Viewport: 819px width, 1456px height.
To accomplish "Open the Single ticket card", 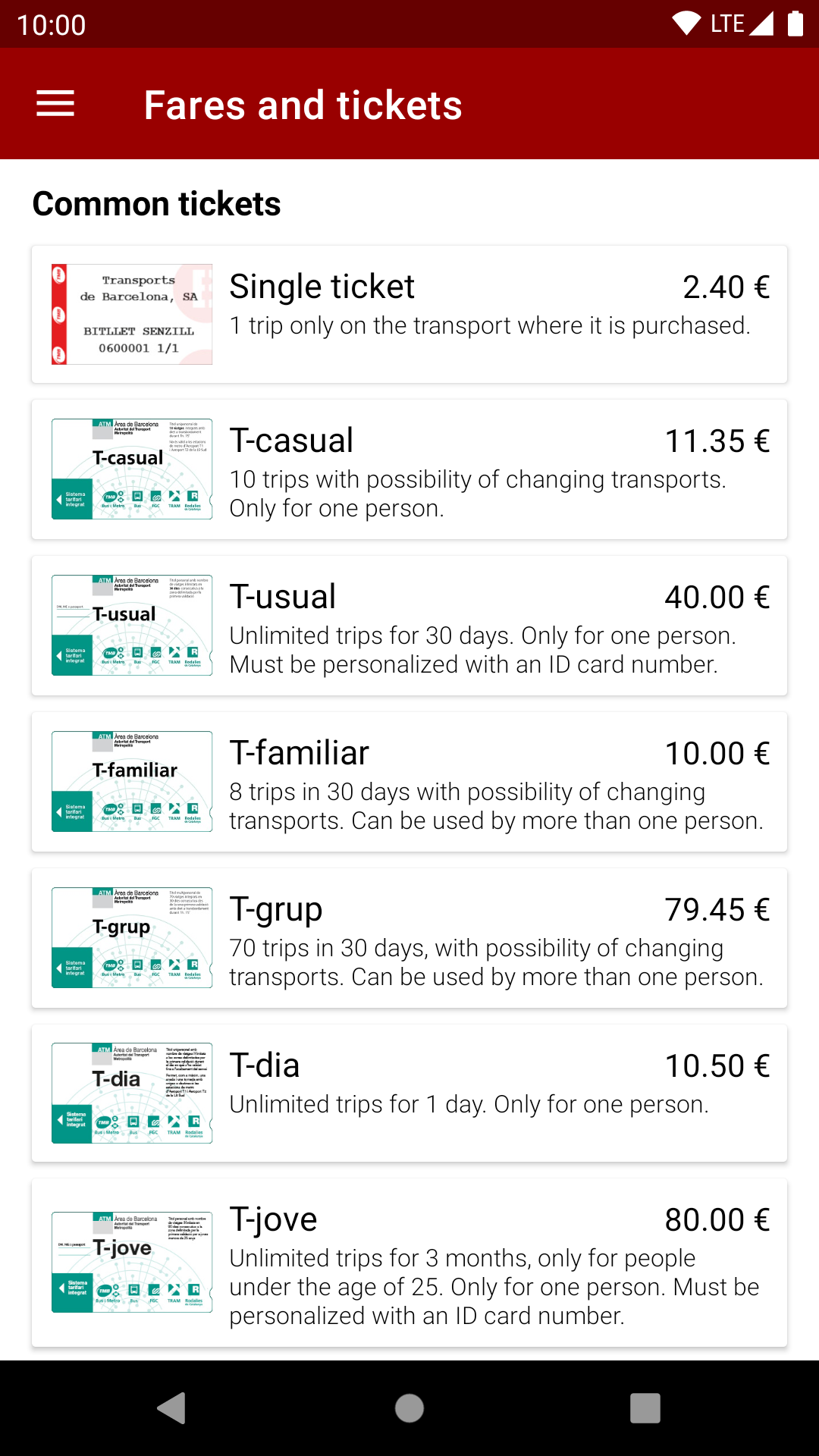I will pos(409,314).
